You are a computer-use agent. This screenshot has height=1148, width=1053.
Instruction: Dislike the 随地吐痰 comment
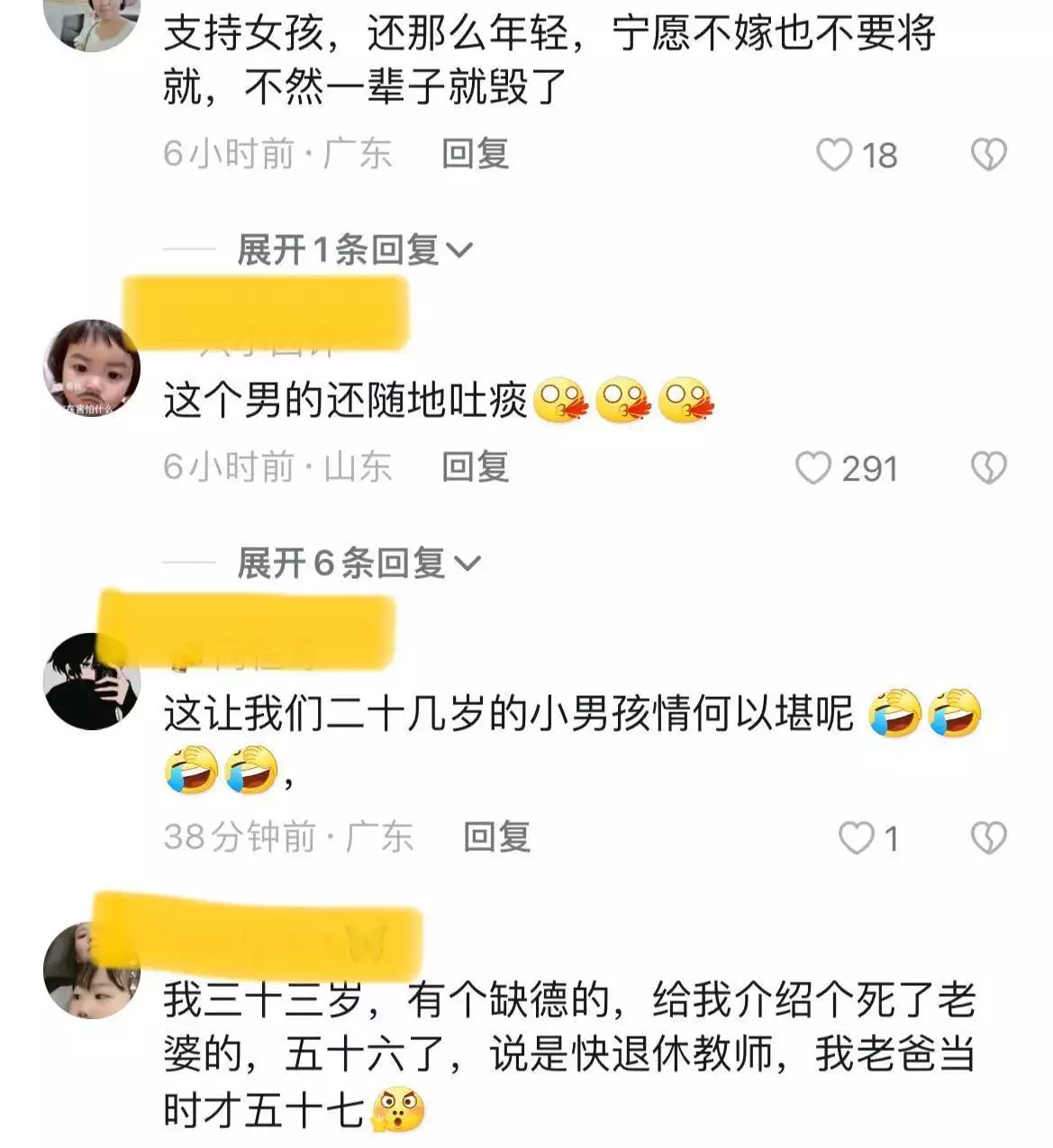[x=988, y=468]
